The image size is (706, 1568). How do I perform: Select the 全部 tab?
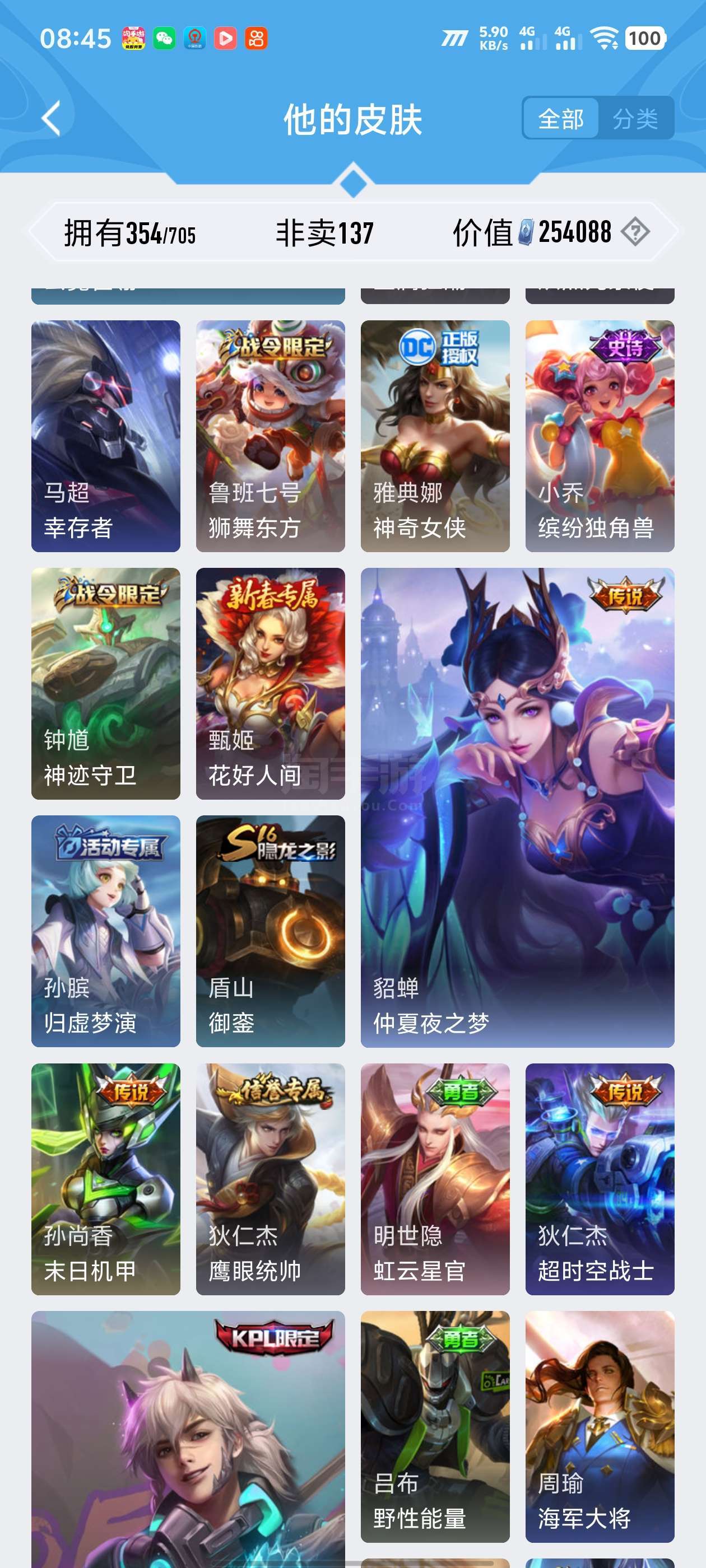click(560, 118)
